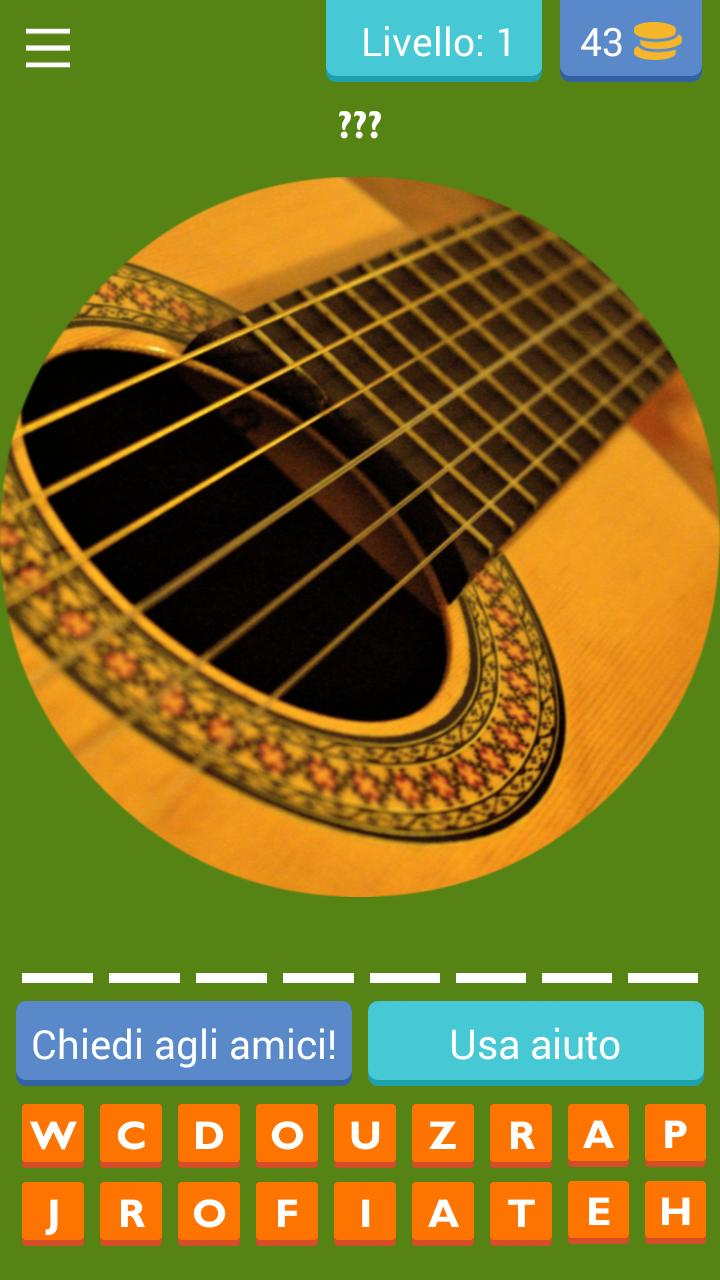Tap the coin balance button
This screenshot has height=1280, width=720.
[x=630, y=42]
